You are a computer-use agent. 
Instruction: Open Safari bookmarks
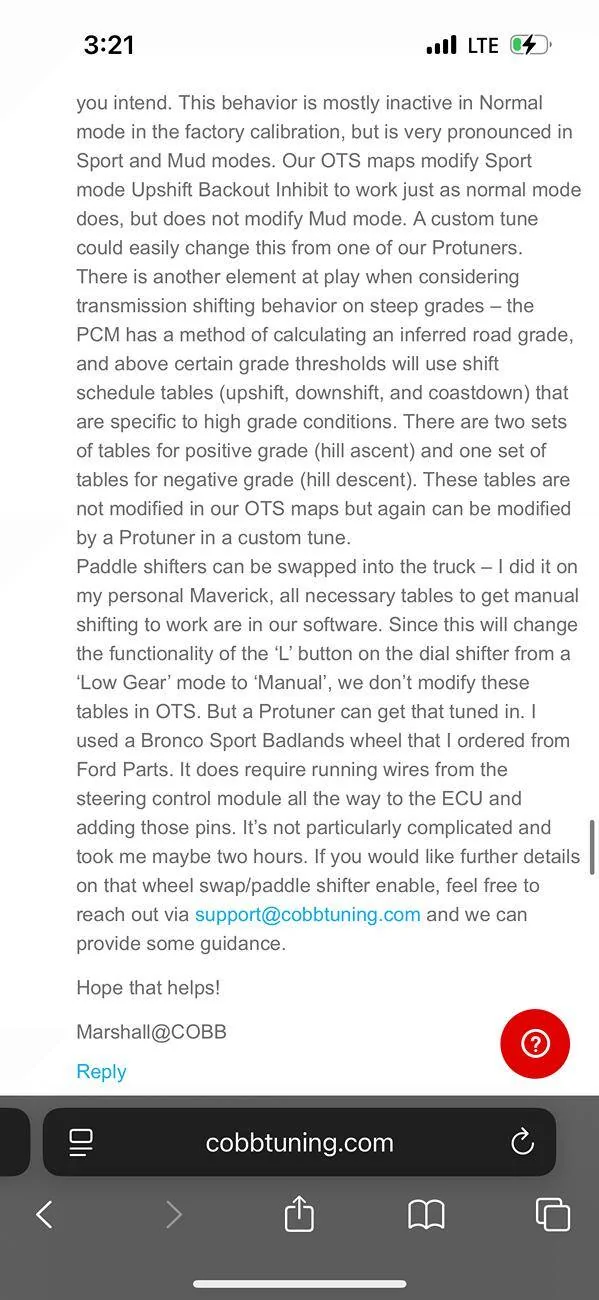pyautogui.click(x=426, y=1215)
